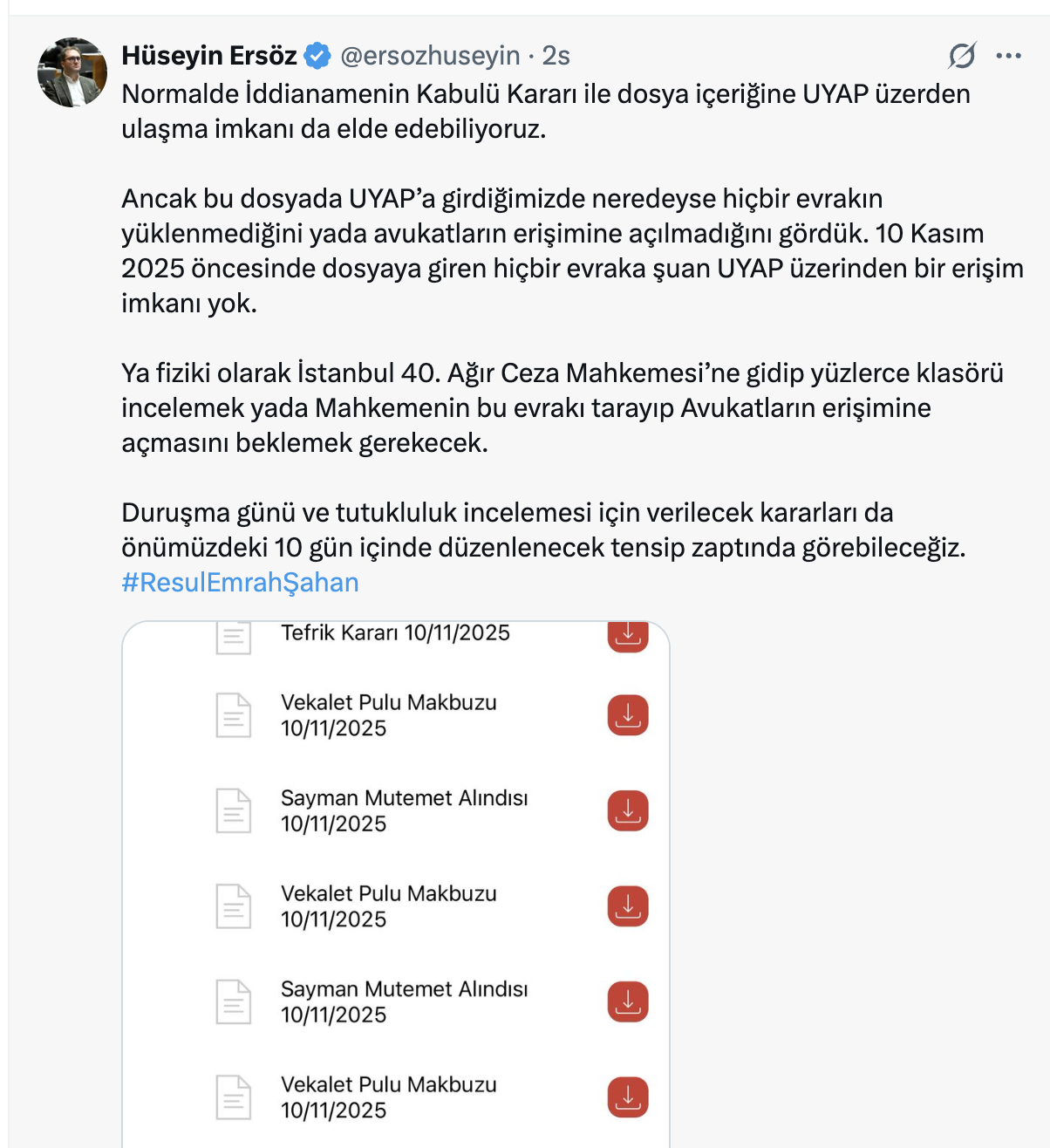
Task: Download the second Sayman Mutemet Alındısı receipt
Action: [x=626, y=1001]
